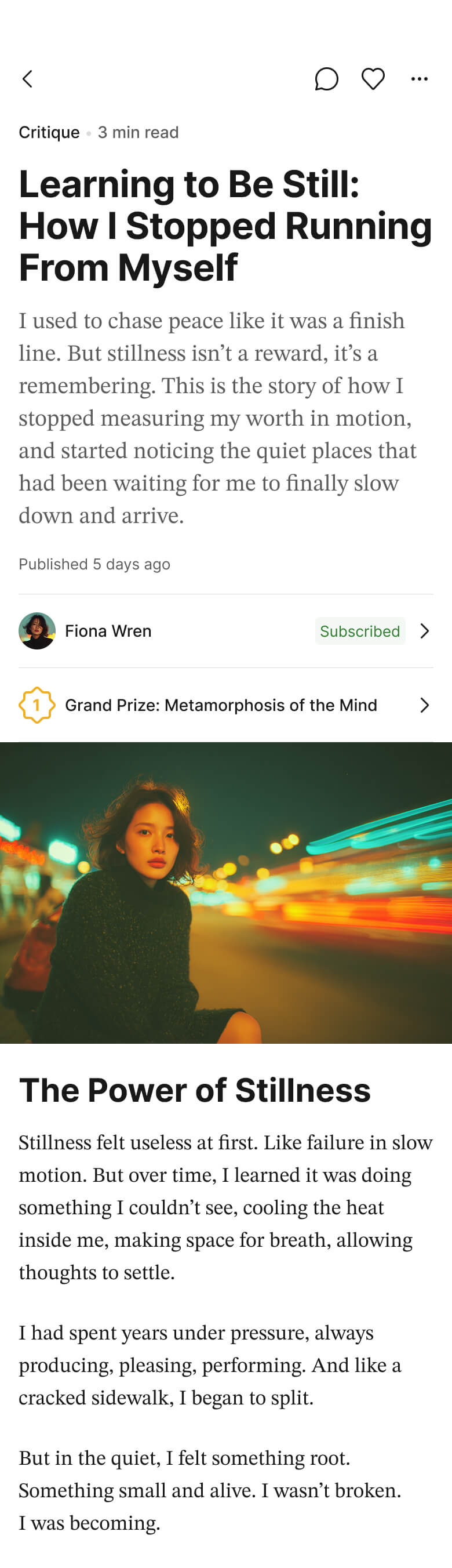Go back using the top arrow
Viewport: 452px width, 1568px height.
(27, 79)
